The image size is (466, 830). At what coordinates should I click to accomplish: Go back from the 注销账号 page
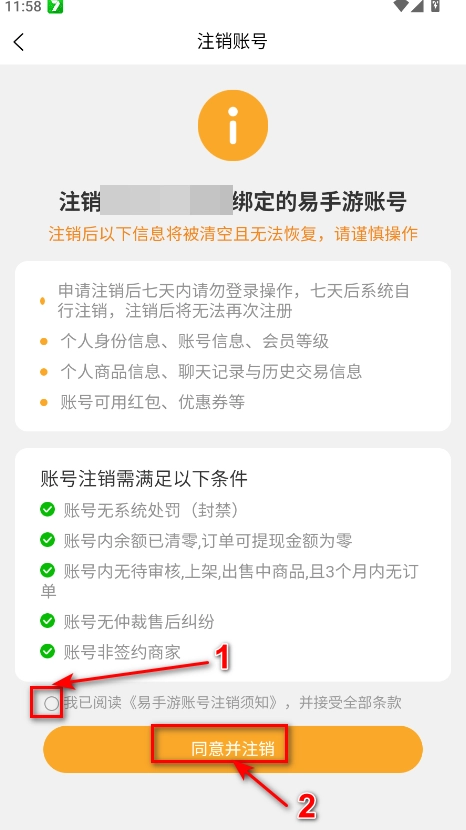[19, 42]
